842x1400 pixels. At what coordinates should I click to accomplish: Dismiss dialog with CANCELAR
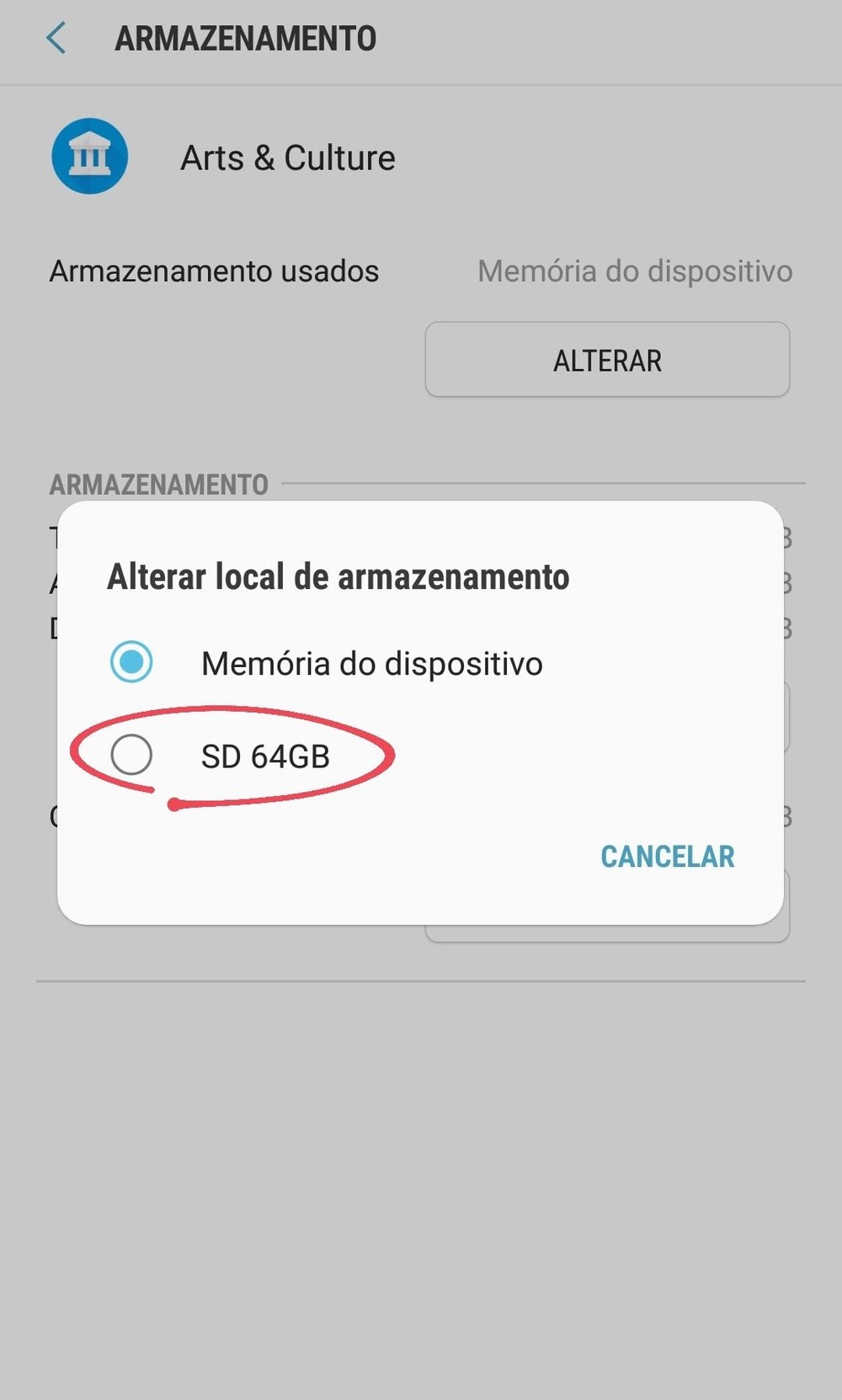pos(667,856)
